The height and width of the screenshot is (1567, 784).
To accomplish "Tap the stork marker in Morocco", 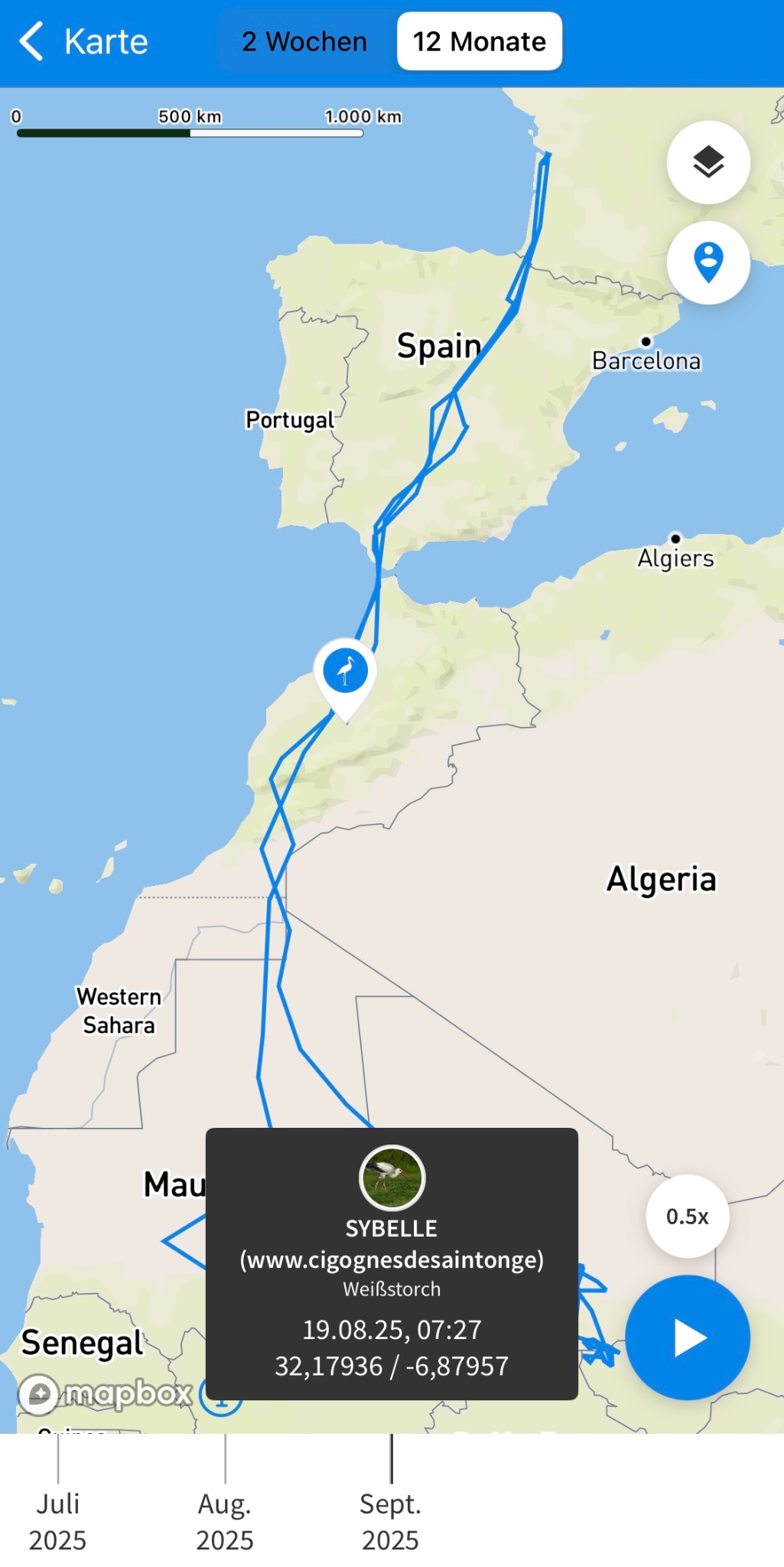I will click(x=346, y=673).
